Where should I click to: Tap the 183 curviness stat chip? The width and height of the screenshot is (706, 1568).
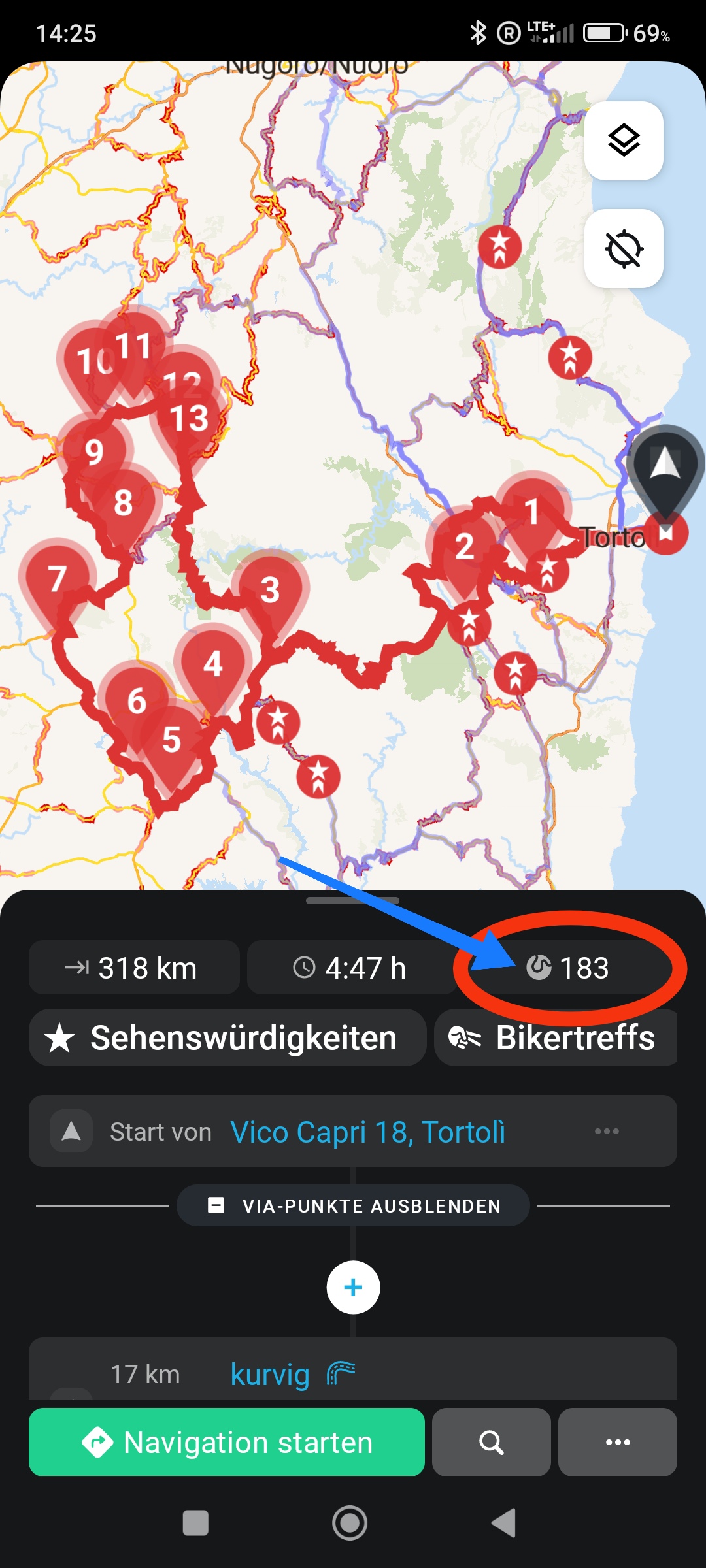pos(567,968)
